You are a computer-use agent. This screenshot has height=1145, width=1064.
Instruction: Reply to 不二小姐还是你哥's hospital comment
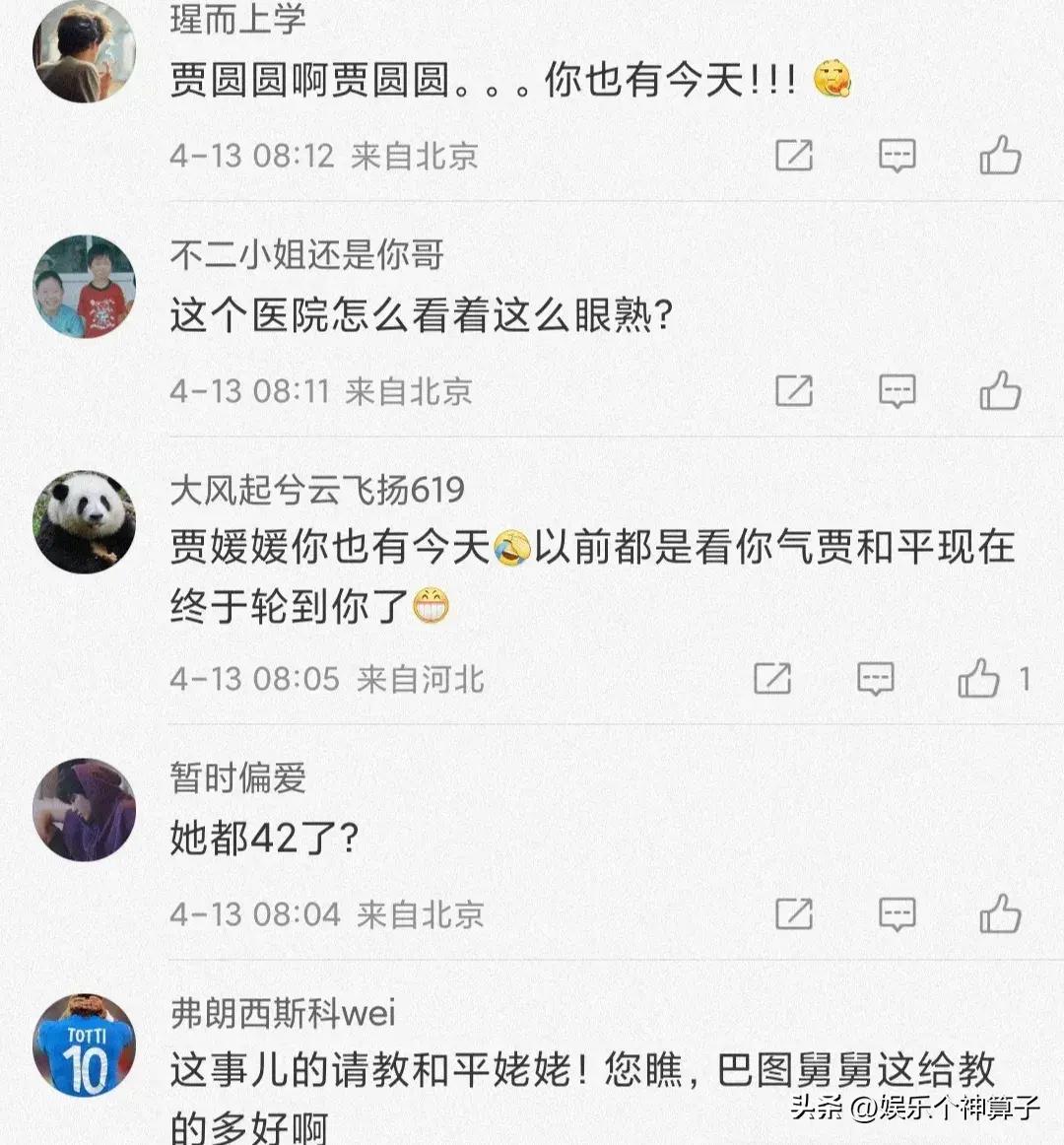click(897, 391)
